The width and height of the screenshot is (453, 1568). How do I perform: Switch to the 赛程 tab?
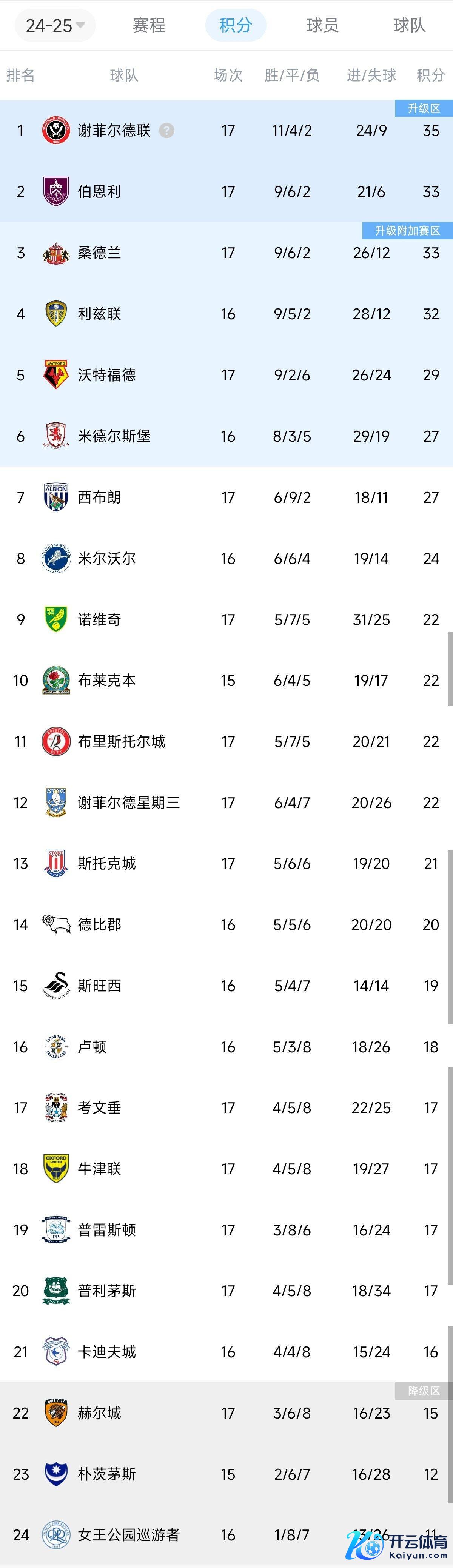point(149,26)
